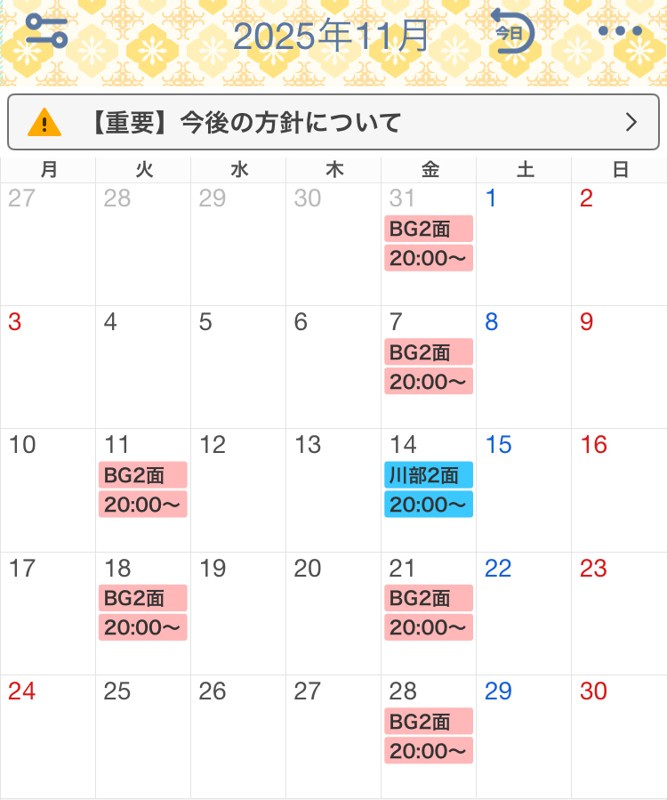Screen dimensions: 667x800
Task: Open the filter settings icon
Action: pyautogui.click(x=46, y=32)
